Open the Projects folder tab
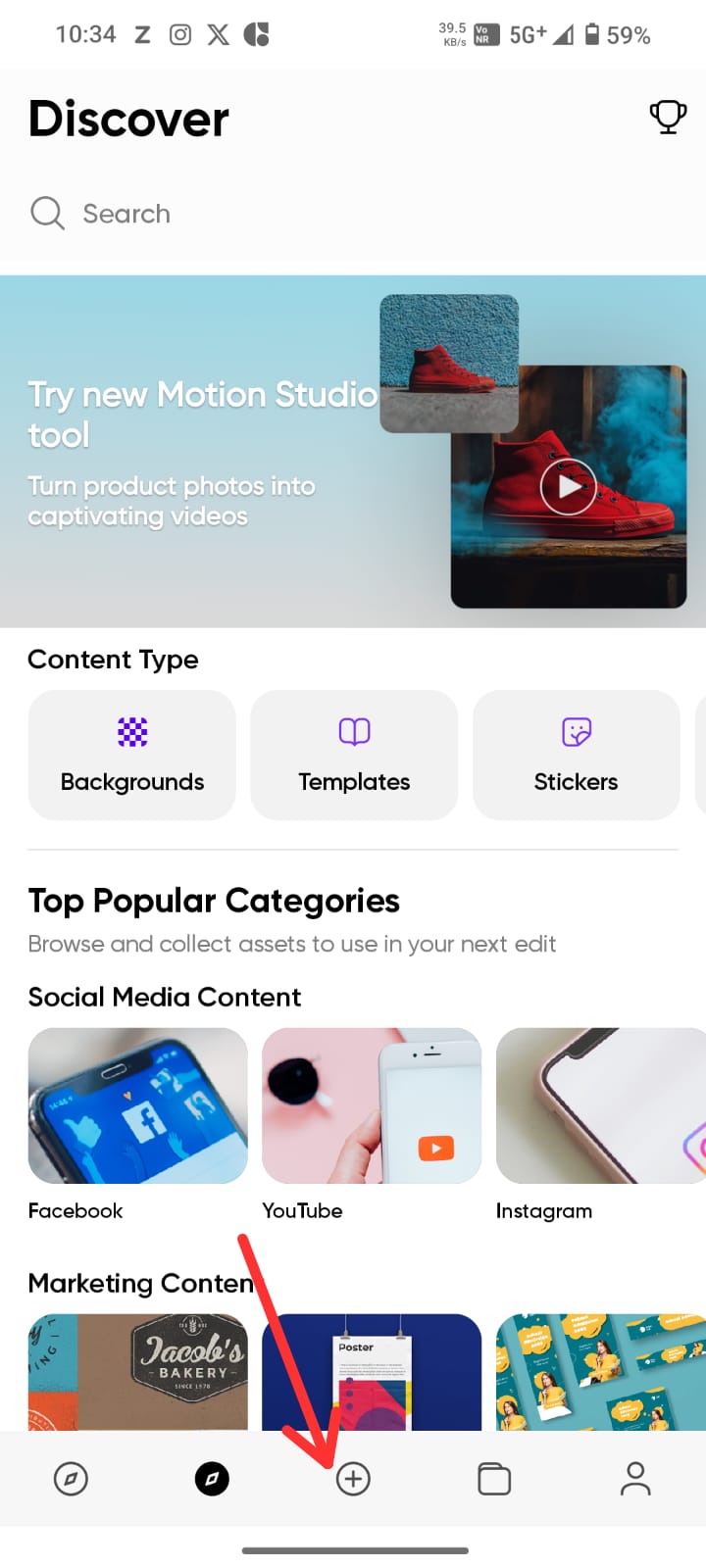This screenshot has height=1568, width=706. point(494,1479)
